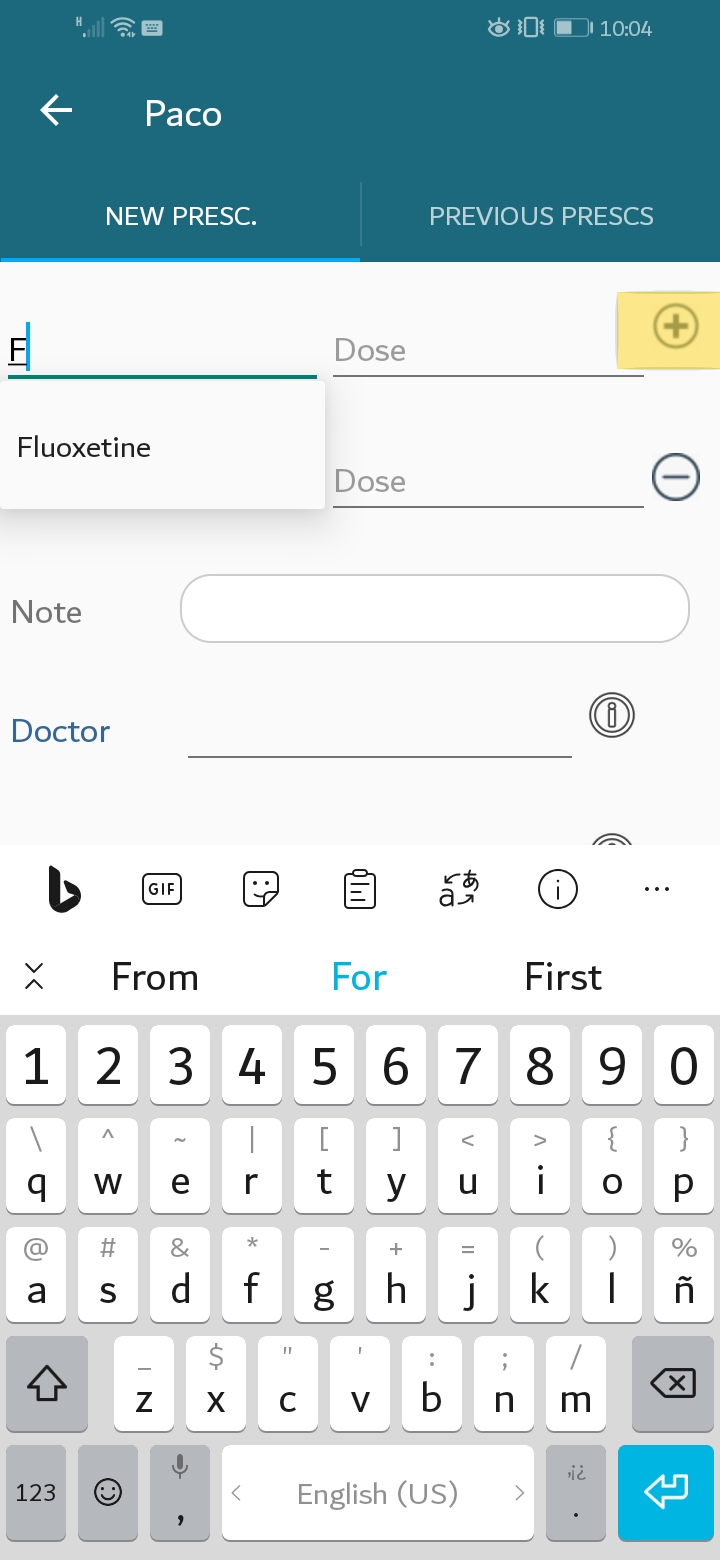Go back with the arrow icon
The height and width of the screenshot is (1560, 720).
56,111
